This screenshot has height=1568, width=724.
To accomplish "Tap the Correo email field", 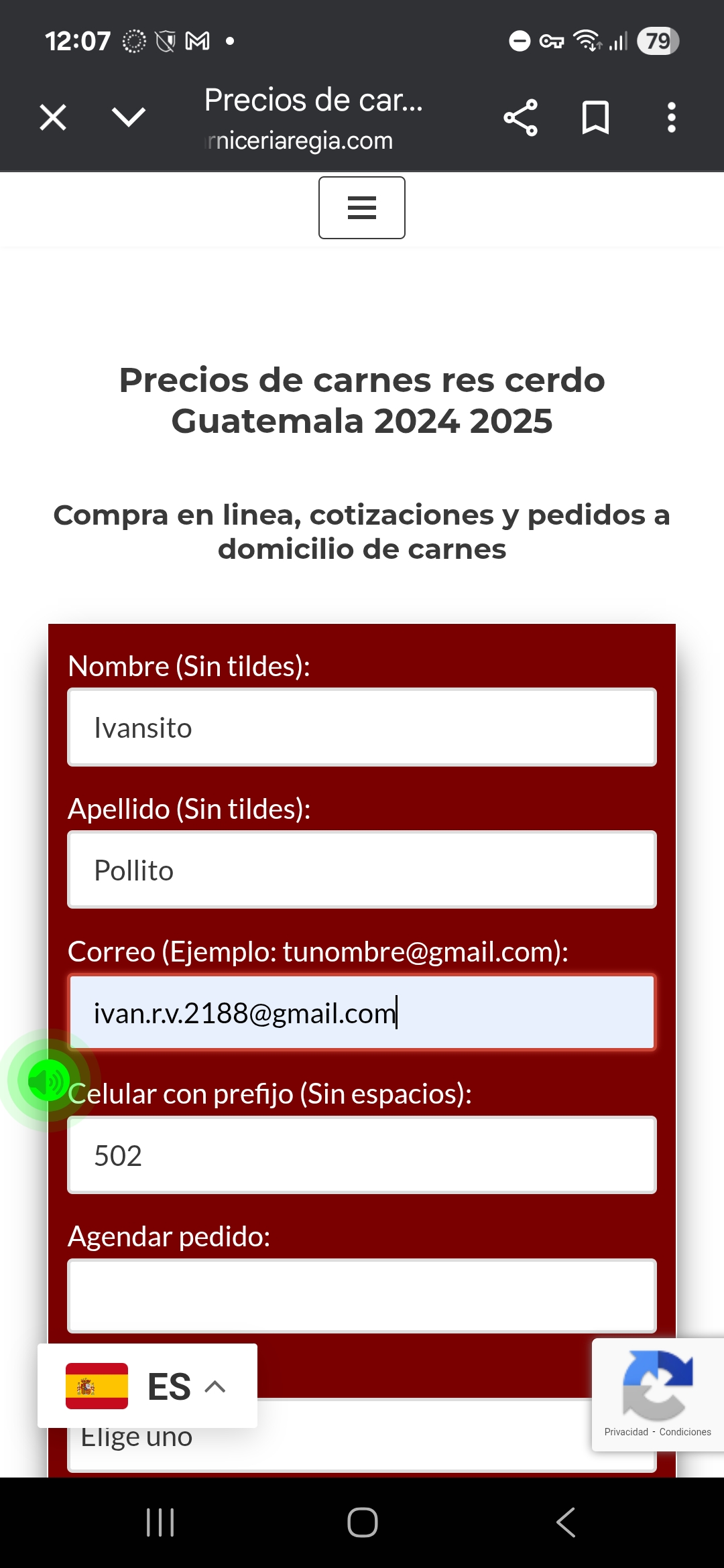I will click(x=362, y=1012).
